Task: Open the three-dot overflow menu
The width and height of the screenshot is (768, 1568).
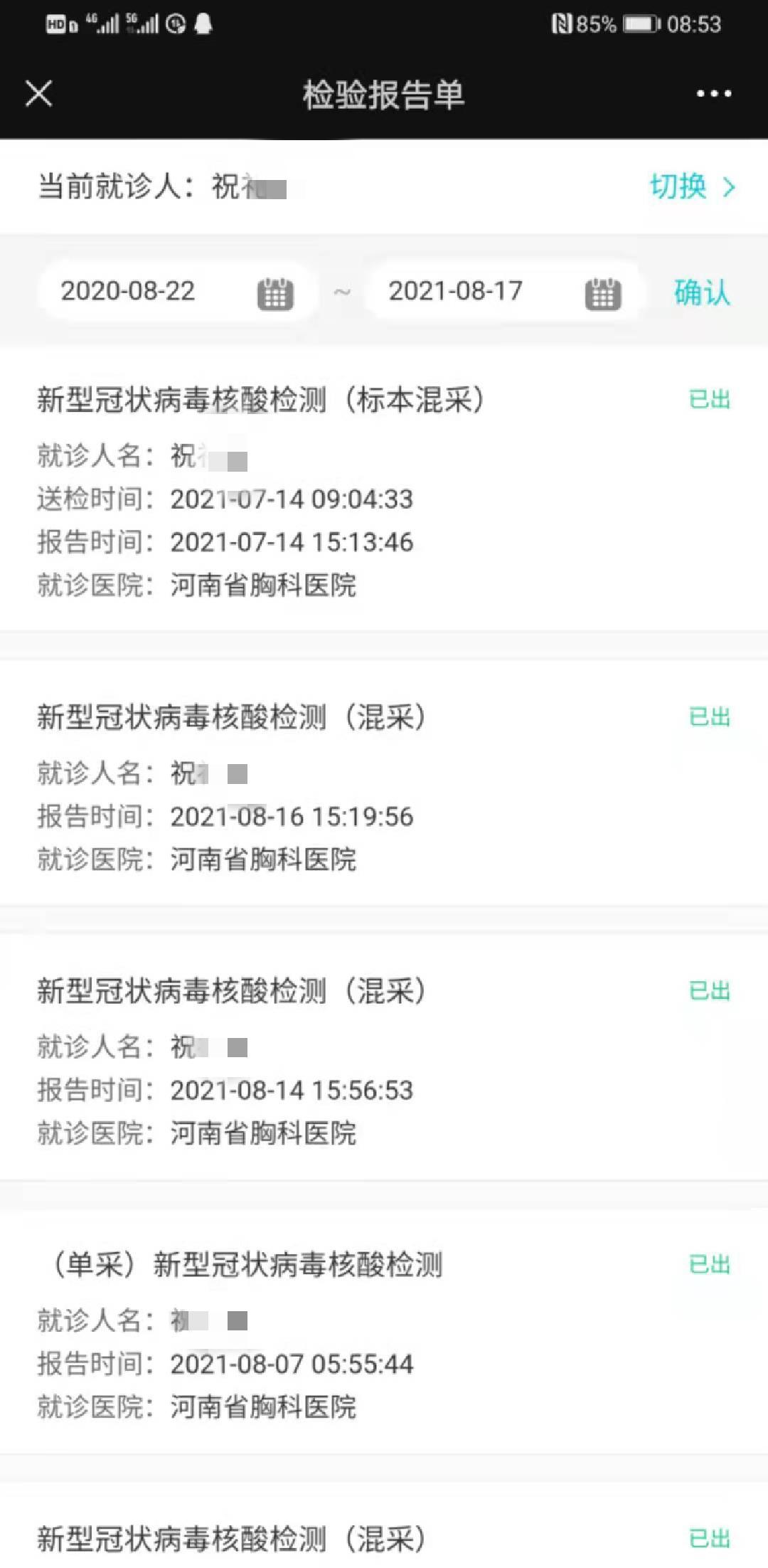Action: [x=713, y=94]
